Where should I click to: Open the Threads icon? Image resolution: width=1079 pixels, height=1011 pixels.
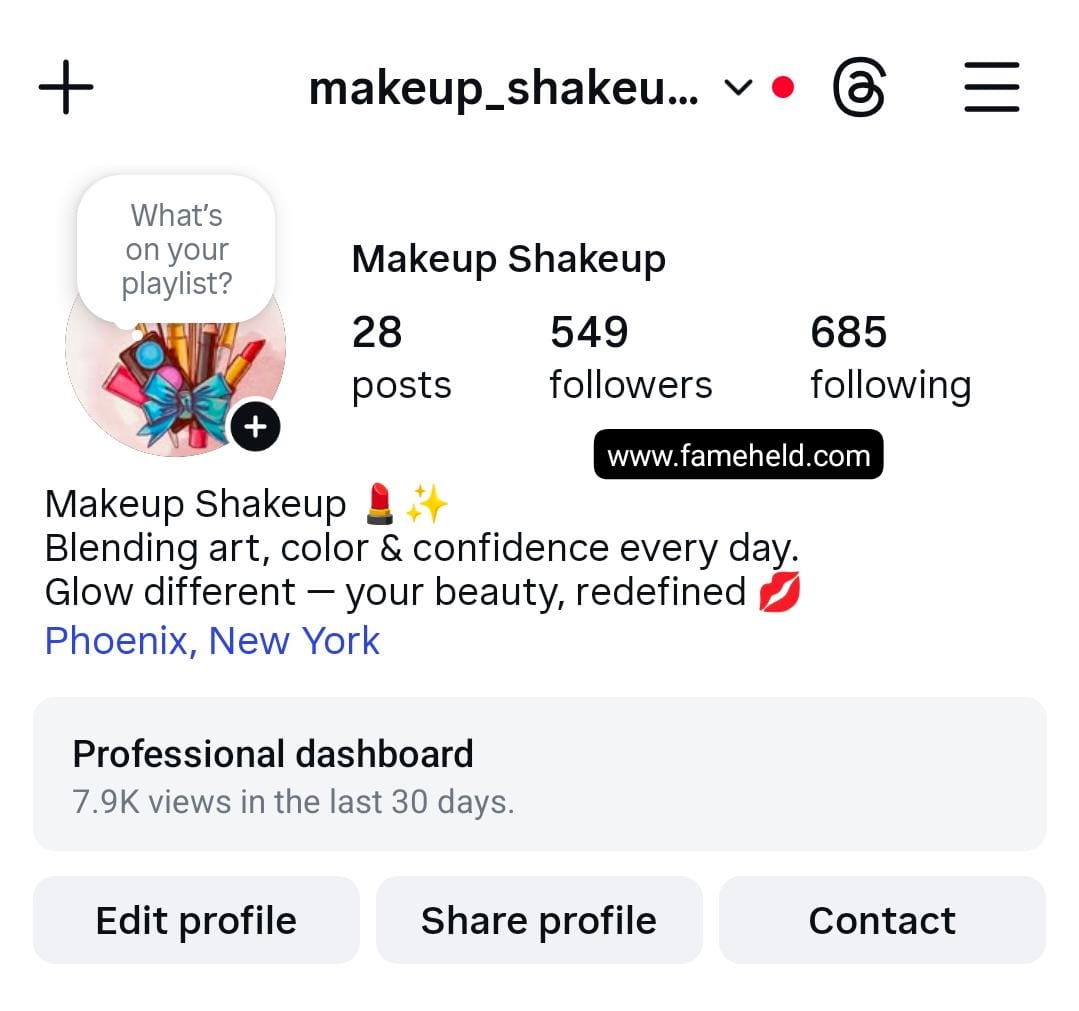click(859, 88)
